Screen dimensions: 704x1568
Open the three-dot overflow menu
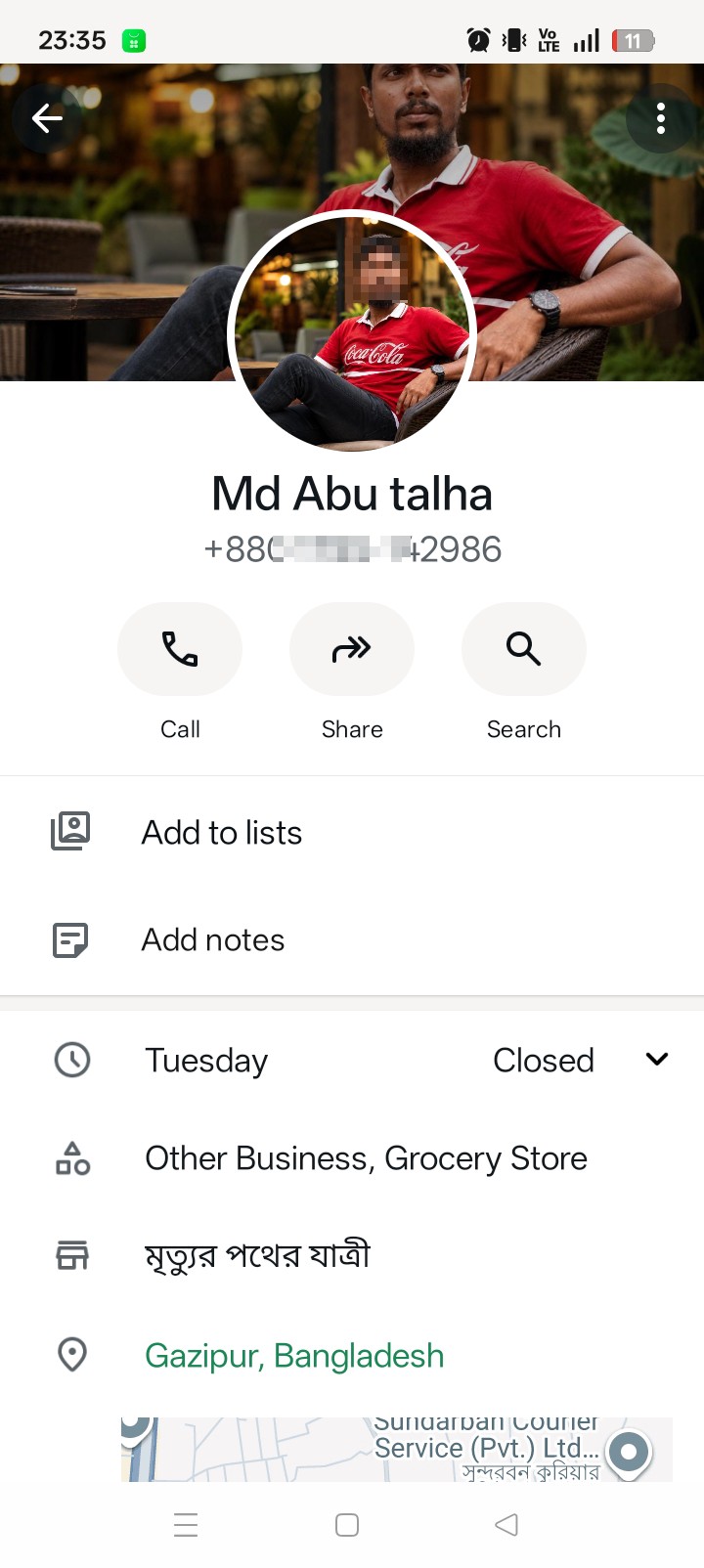click(x=661, y=118)
